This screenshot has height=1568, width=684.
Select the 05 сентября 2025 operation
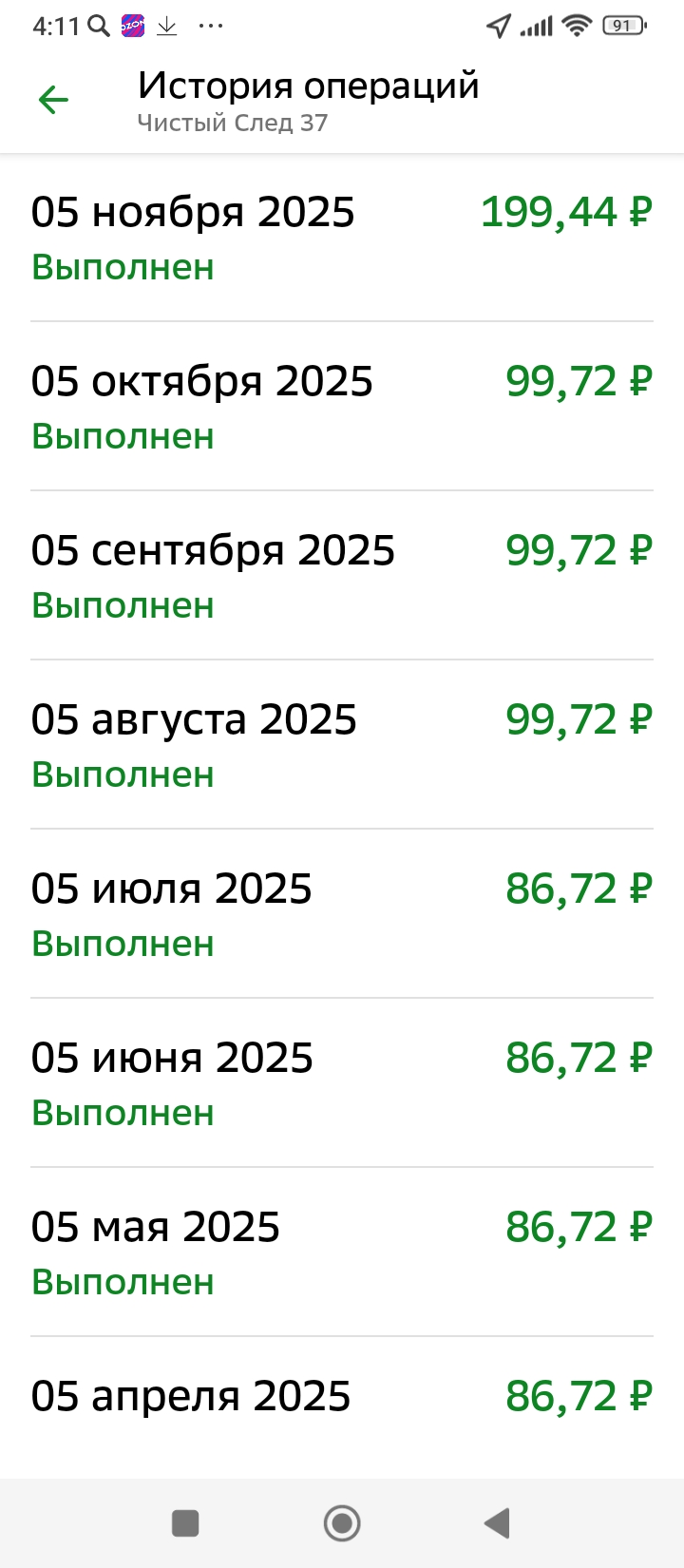click(x=342, y=576)
